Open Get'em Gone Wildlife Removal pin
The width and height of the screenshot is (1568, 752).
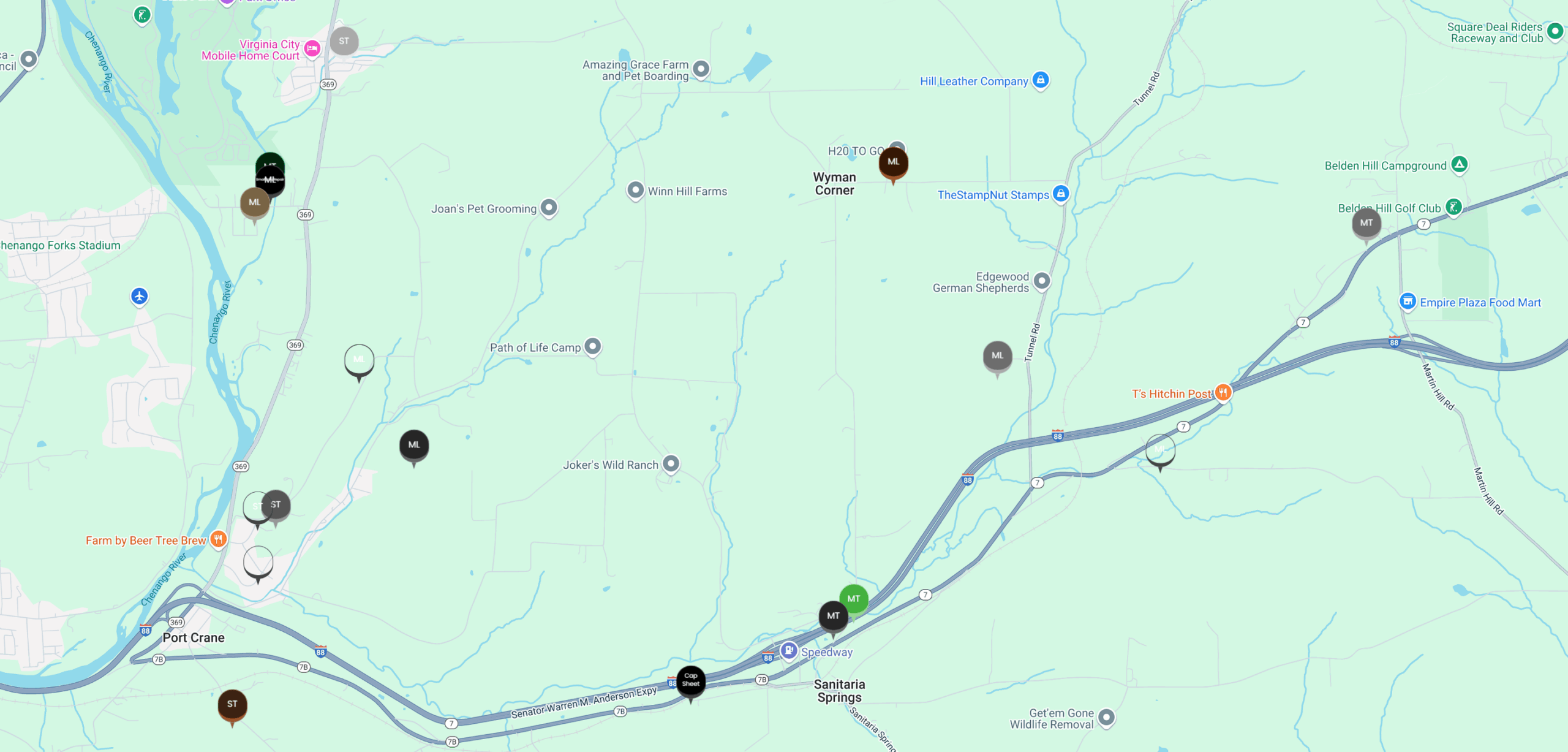click(1106, 716)
